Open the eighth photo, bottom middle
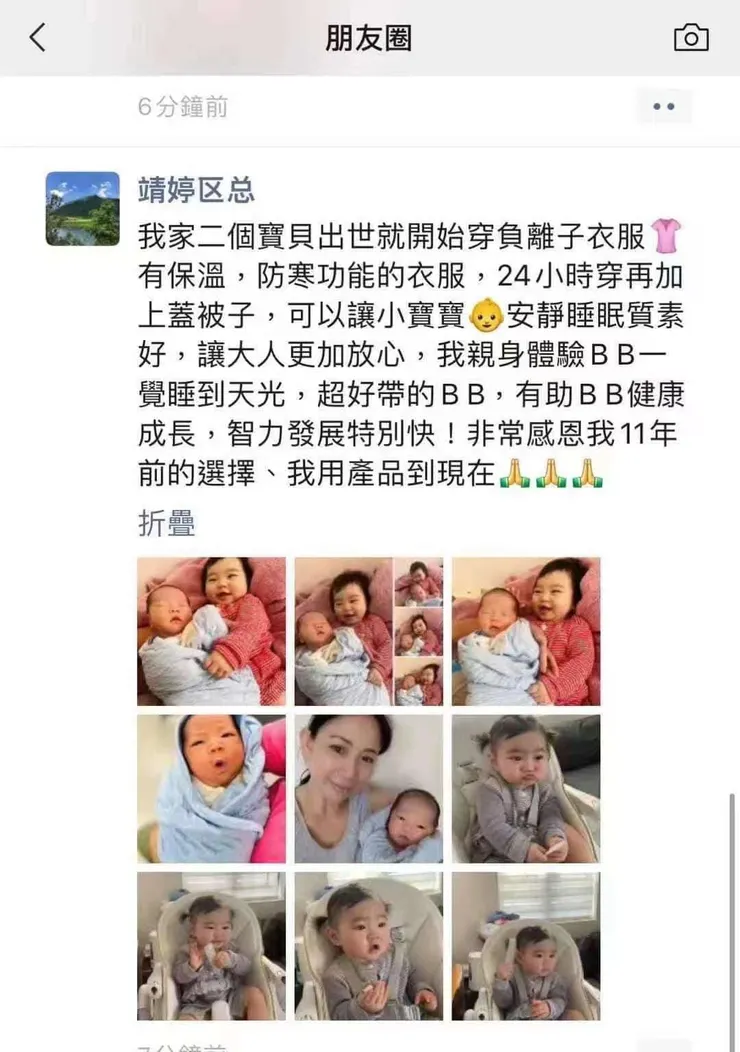 click(368, 945)
